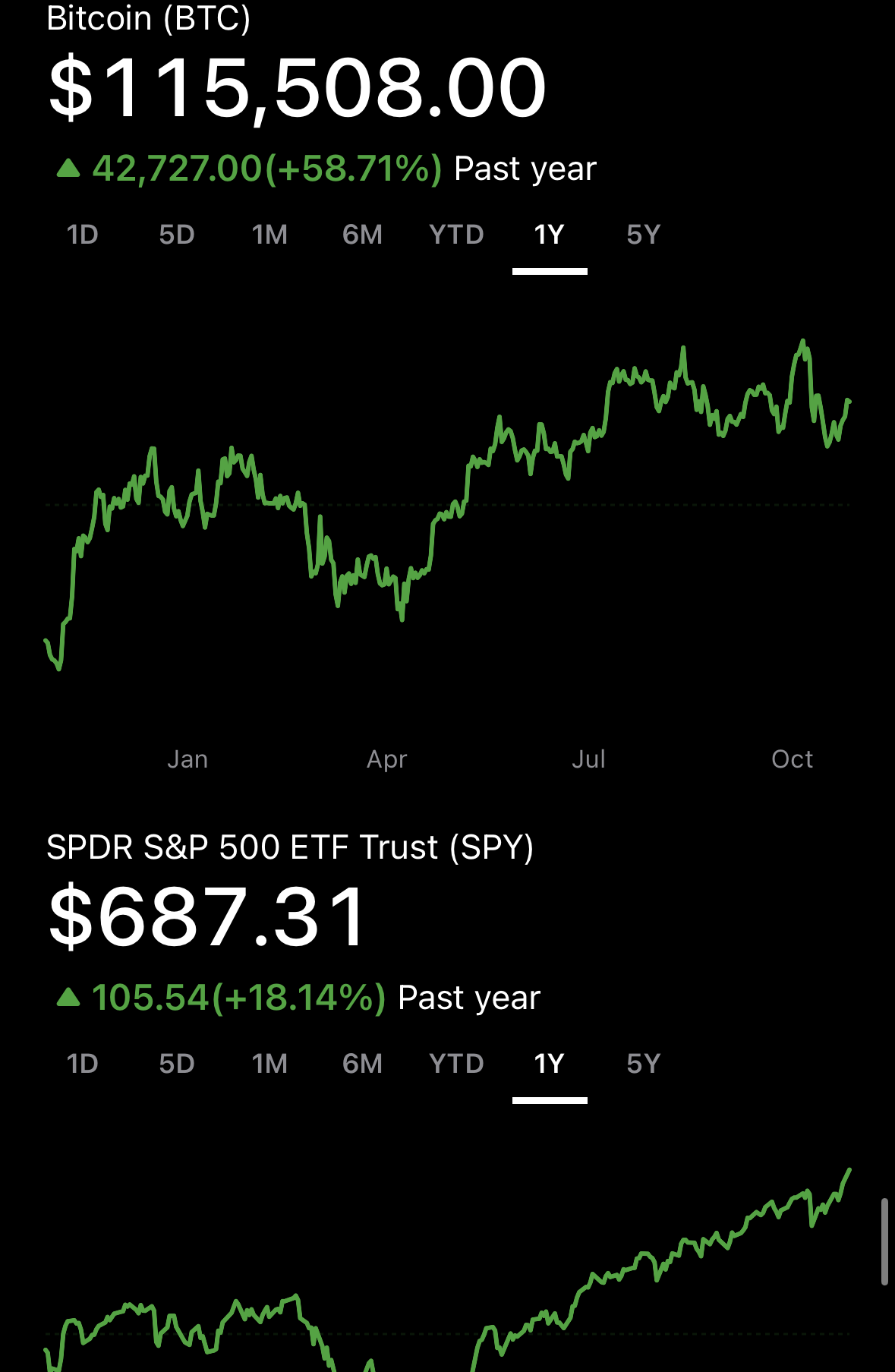Switch Bitcoin chart to 1D range
895x1372 pixels.
[83, 235]
